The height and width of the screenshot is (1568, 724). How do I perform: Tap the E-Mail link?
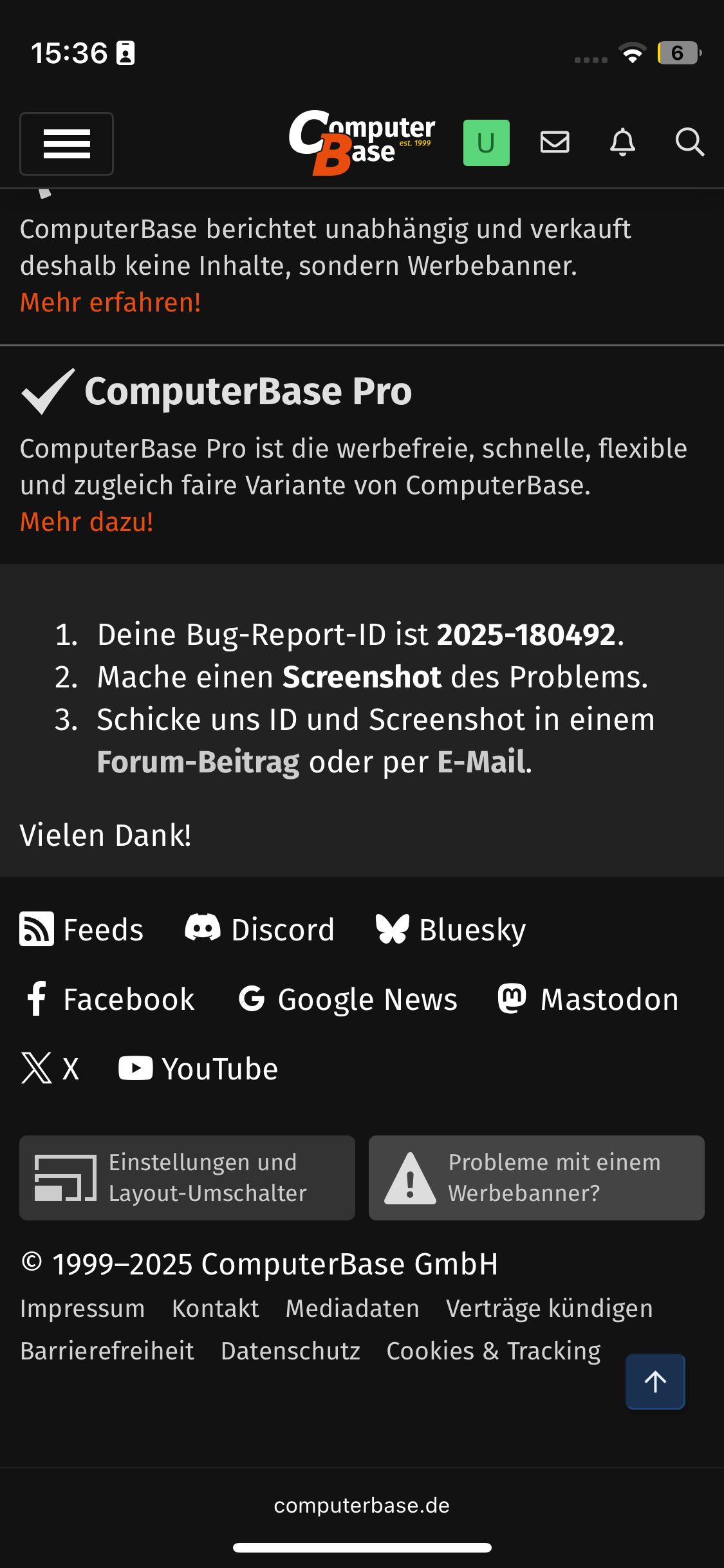coord(481,762)
